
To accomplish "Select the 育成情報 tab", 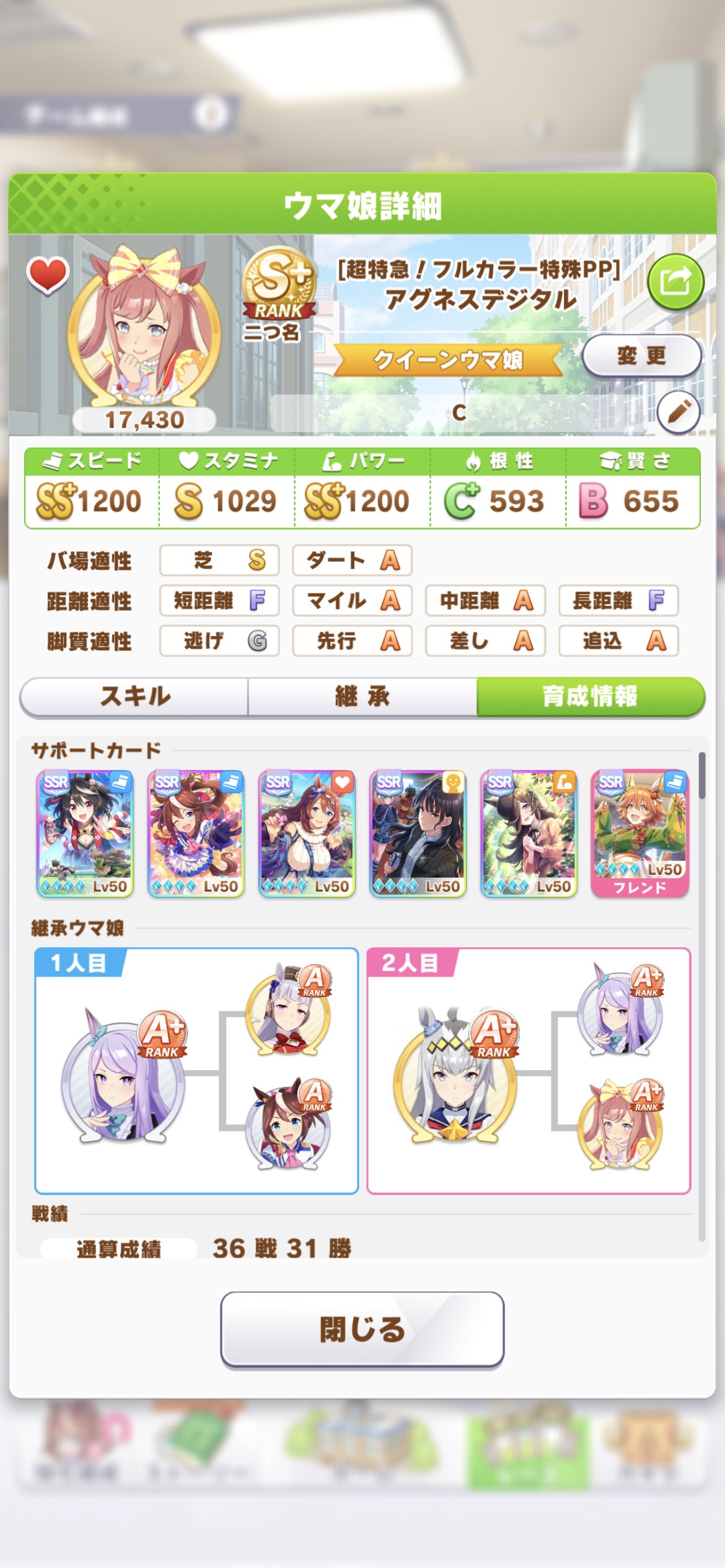I will pos(591,697).
